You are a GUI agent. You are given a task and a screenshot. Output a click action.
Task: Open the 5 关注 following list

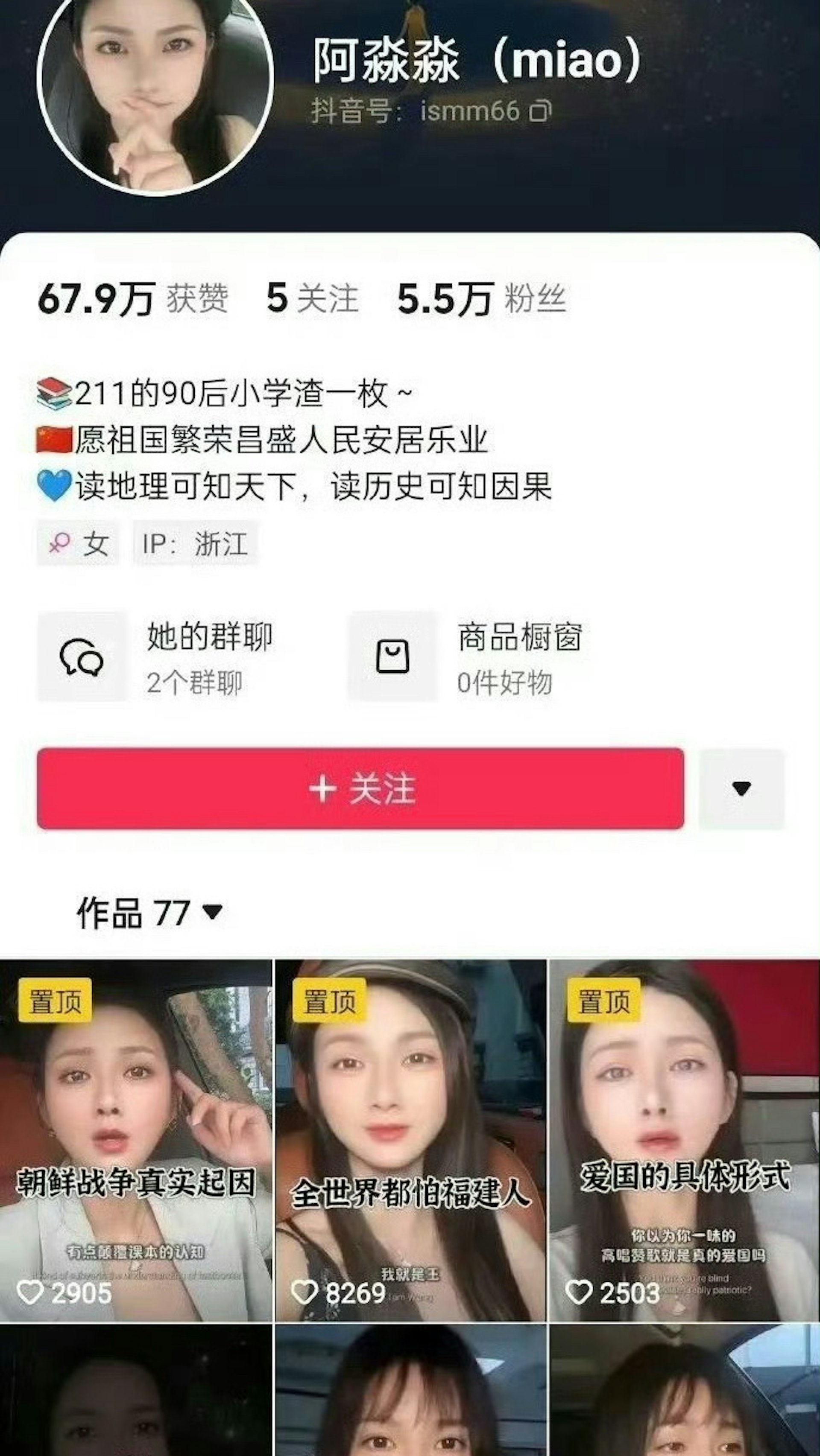pyautogui.click(x=312, y=298)
